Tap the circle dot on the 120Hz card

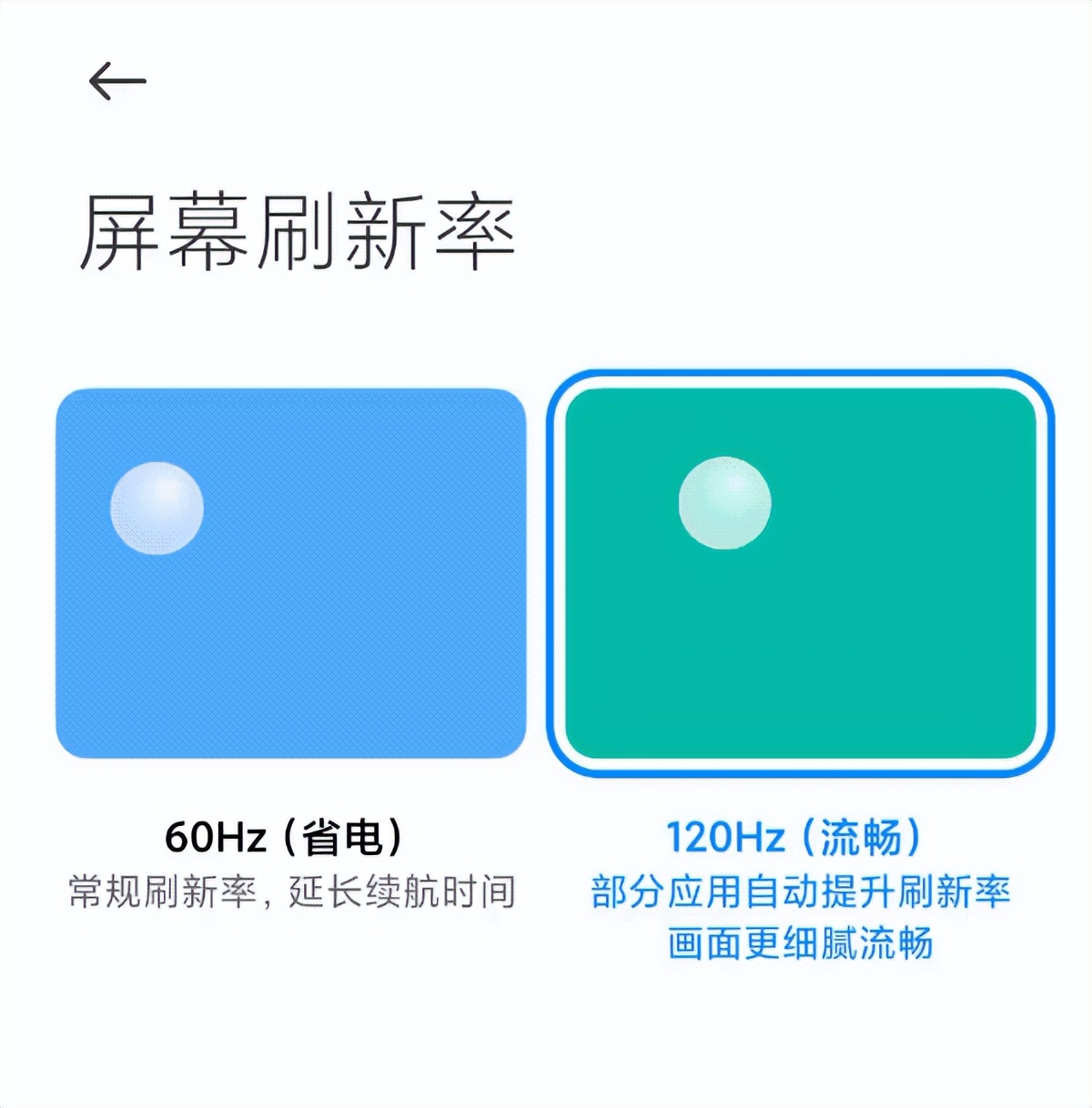(722, 504)
